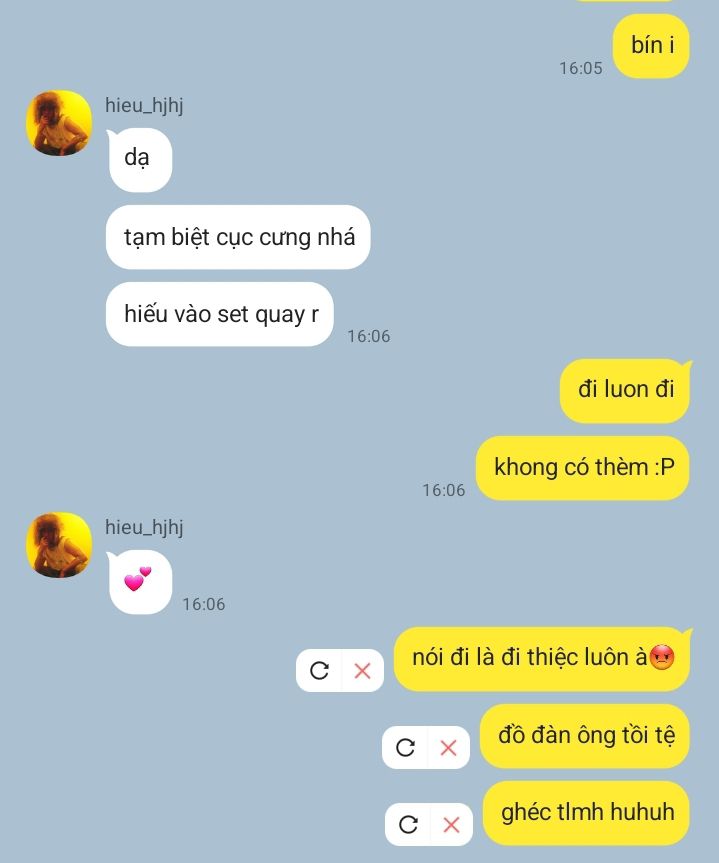Viewport: 719px width, 863px height.
Task: Cancel the unsent "đồ đàn ông tồi tệ" message
Action: 448,747
